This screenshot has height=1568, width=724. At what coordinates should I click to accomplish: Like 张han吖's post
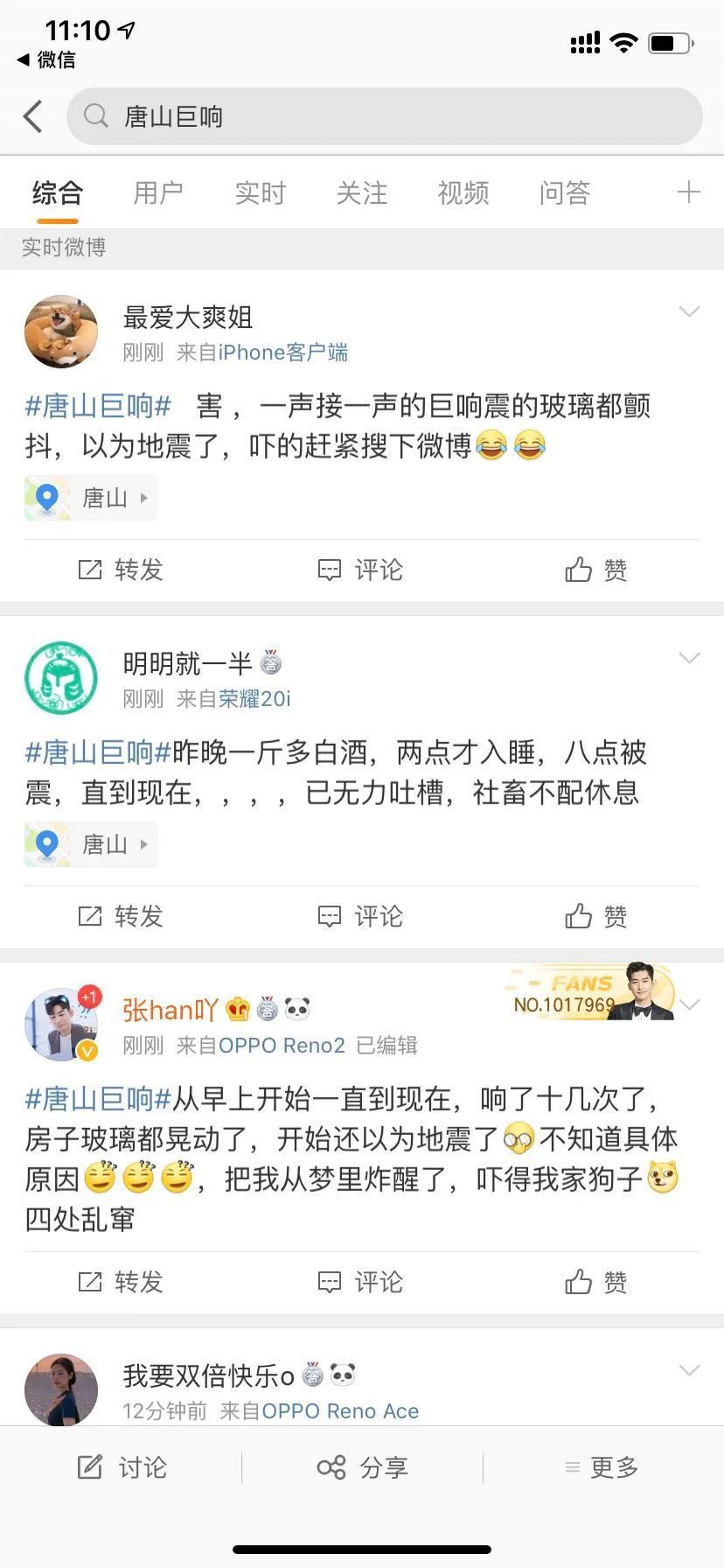coord(595,1283)
